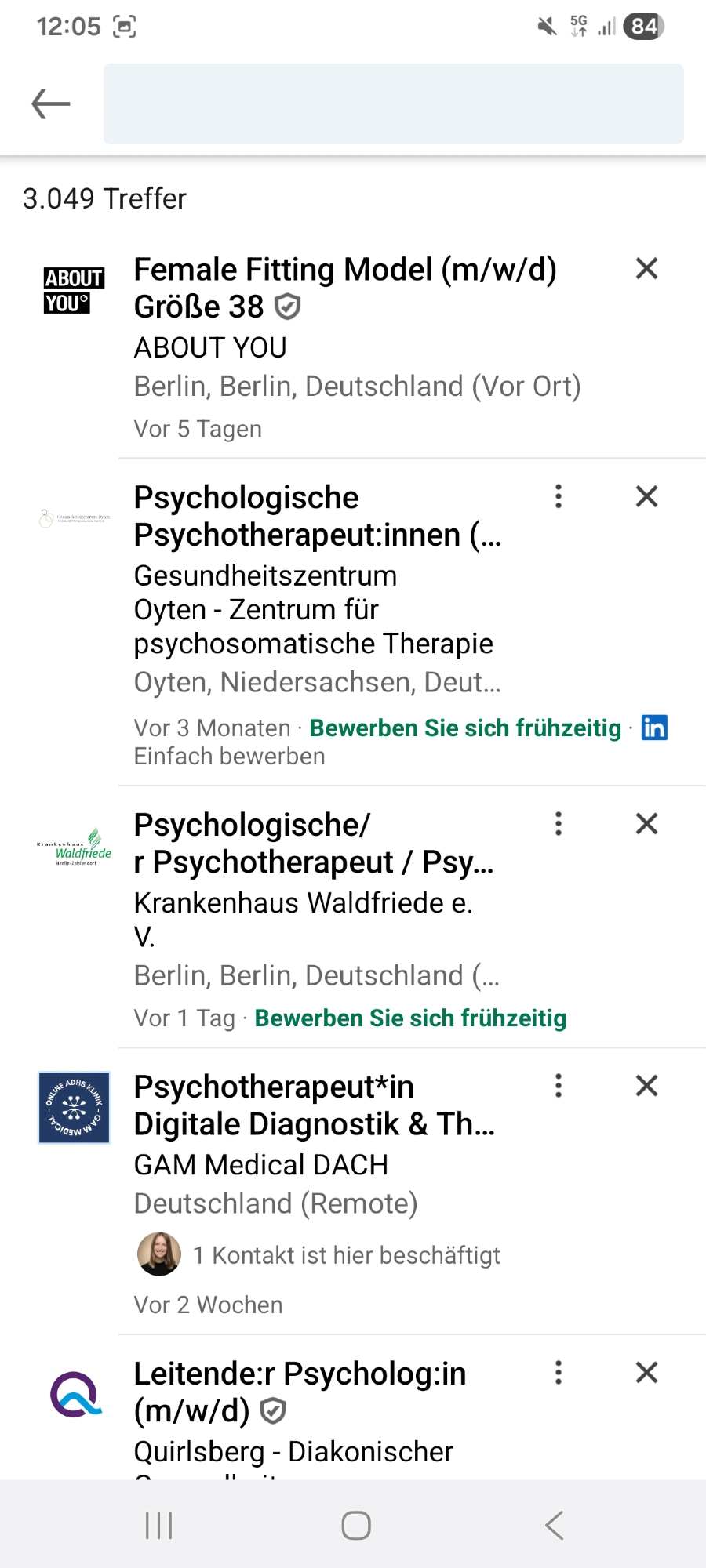Dismiss the Gesundheitszentrum Oyten job
This screenshot has width=706, height=1568.
[646, 496]
